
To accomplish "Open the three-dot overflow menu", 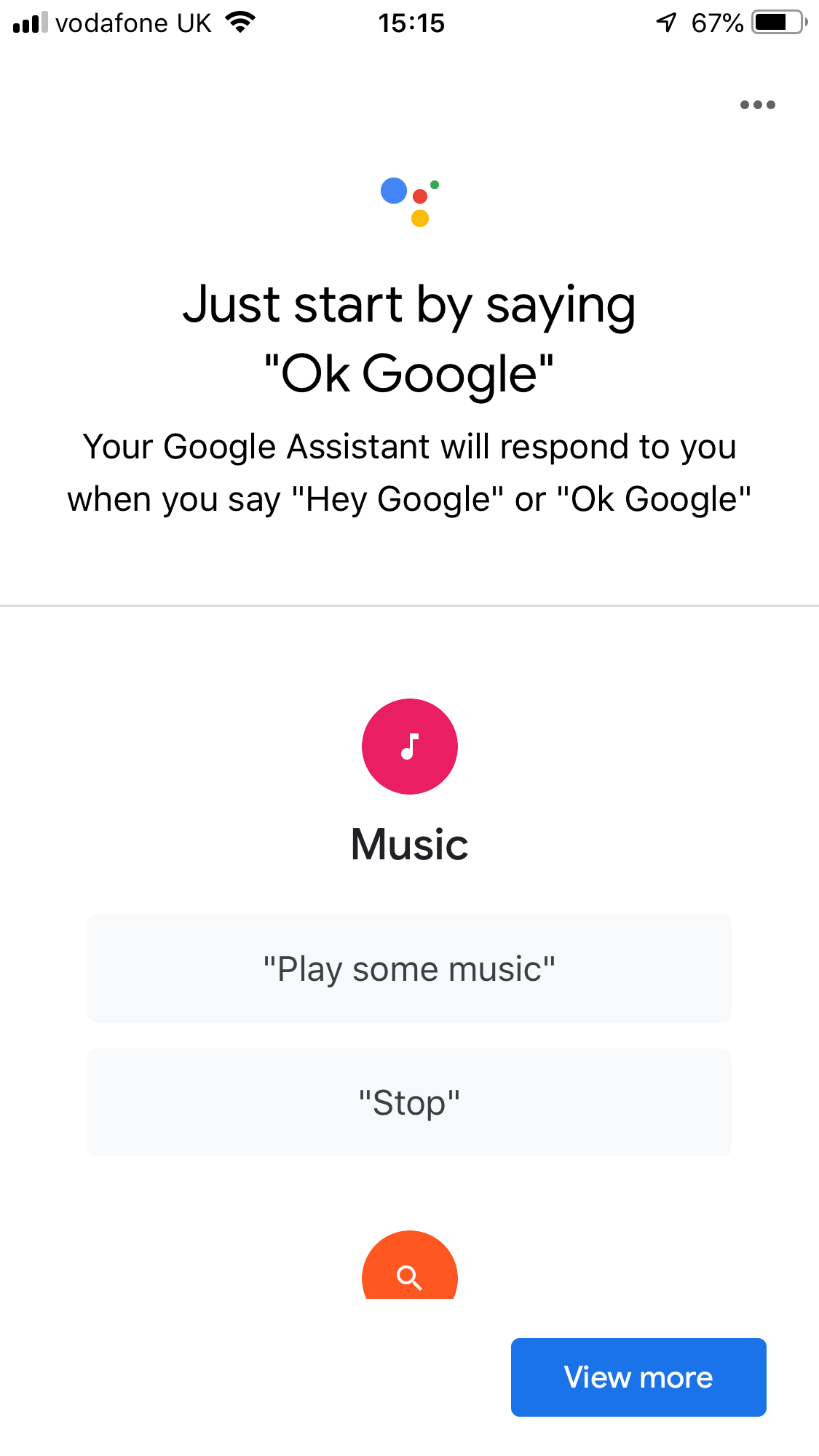I will (757, 105).
